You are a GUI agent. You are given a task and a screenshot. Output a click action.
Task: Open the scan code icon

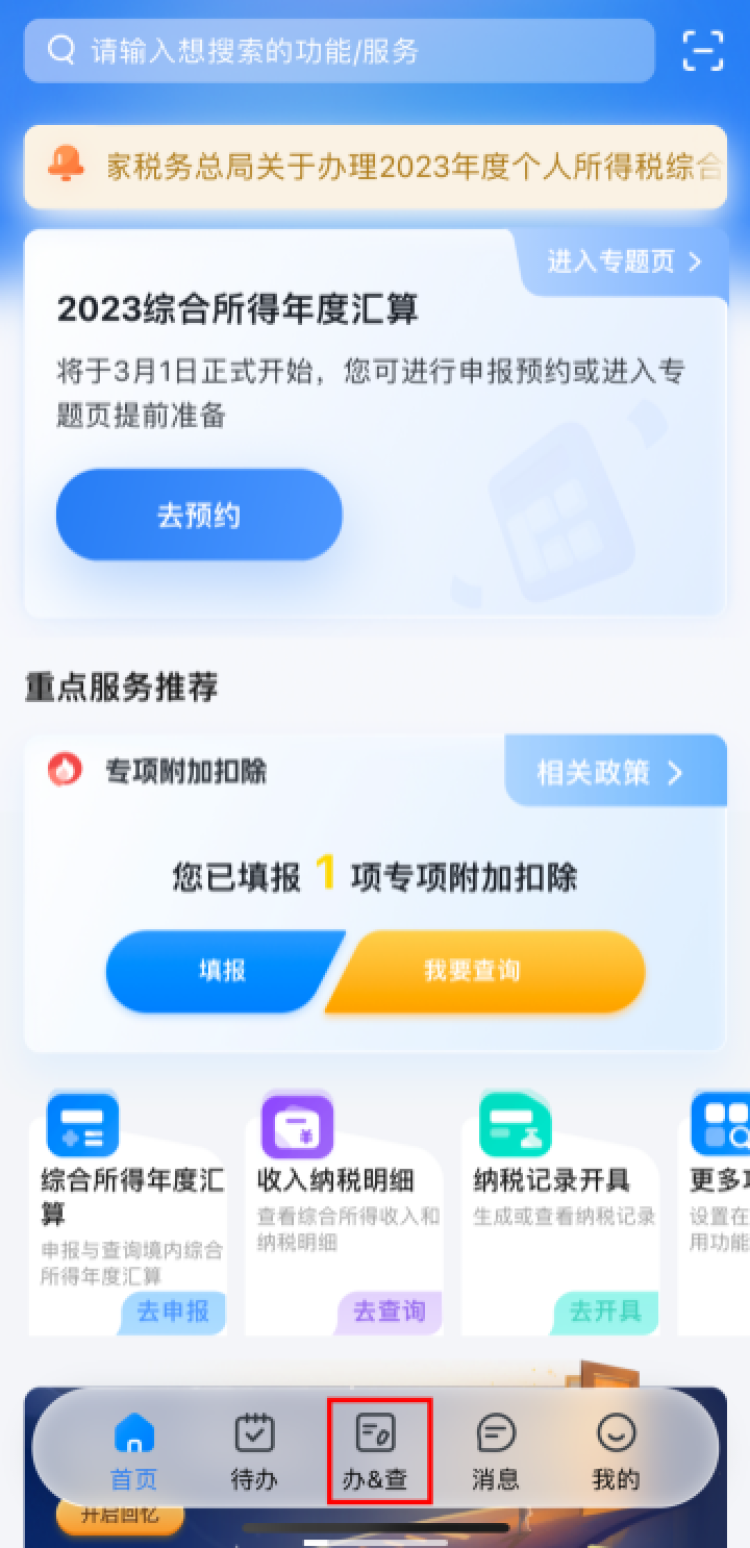[702, 51]
